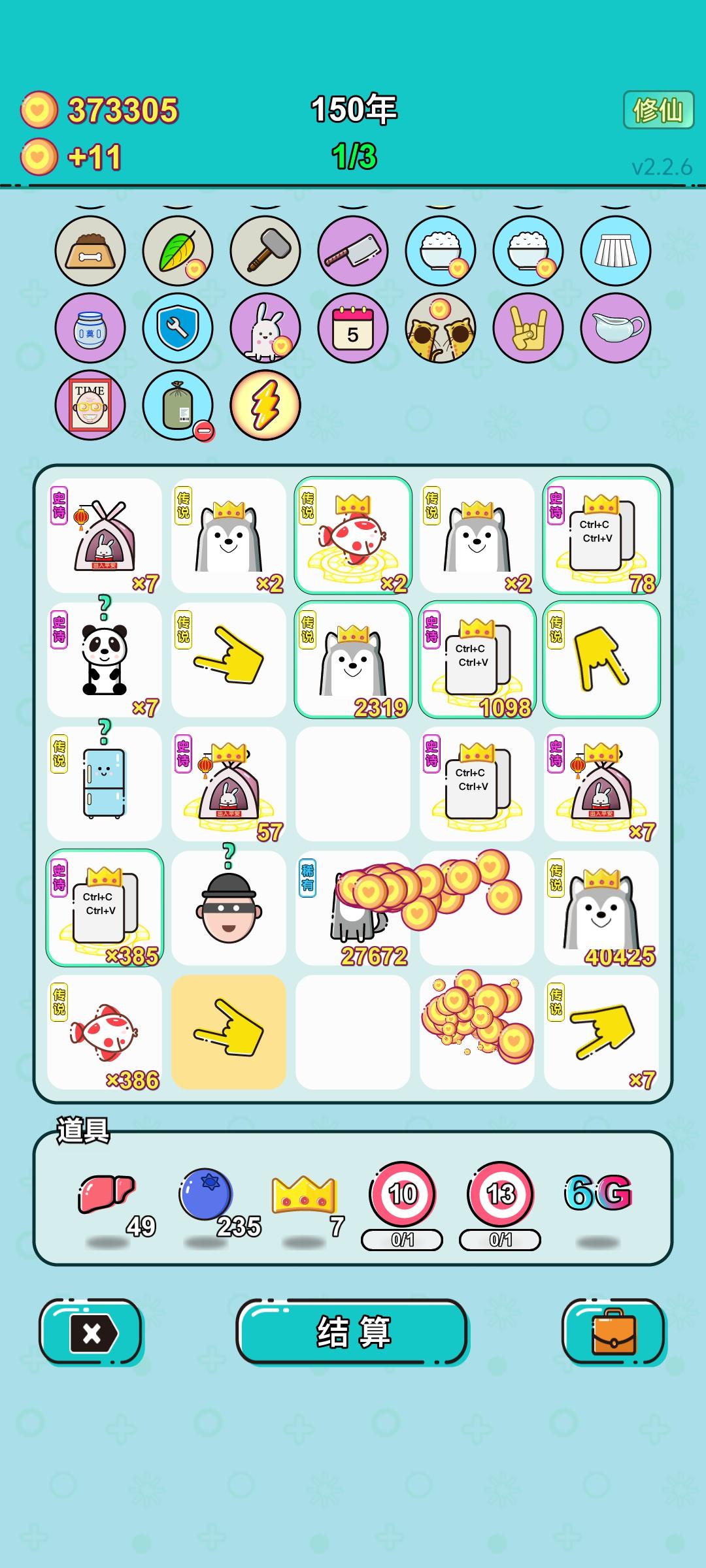Select the burglar with question mark
This screenshot has height=1568, width=706.
(x=227, y=908)
